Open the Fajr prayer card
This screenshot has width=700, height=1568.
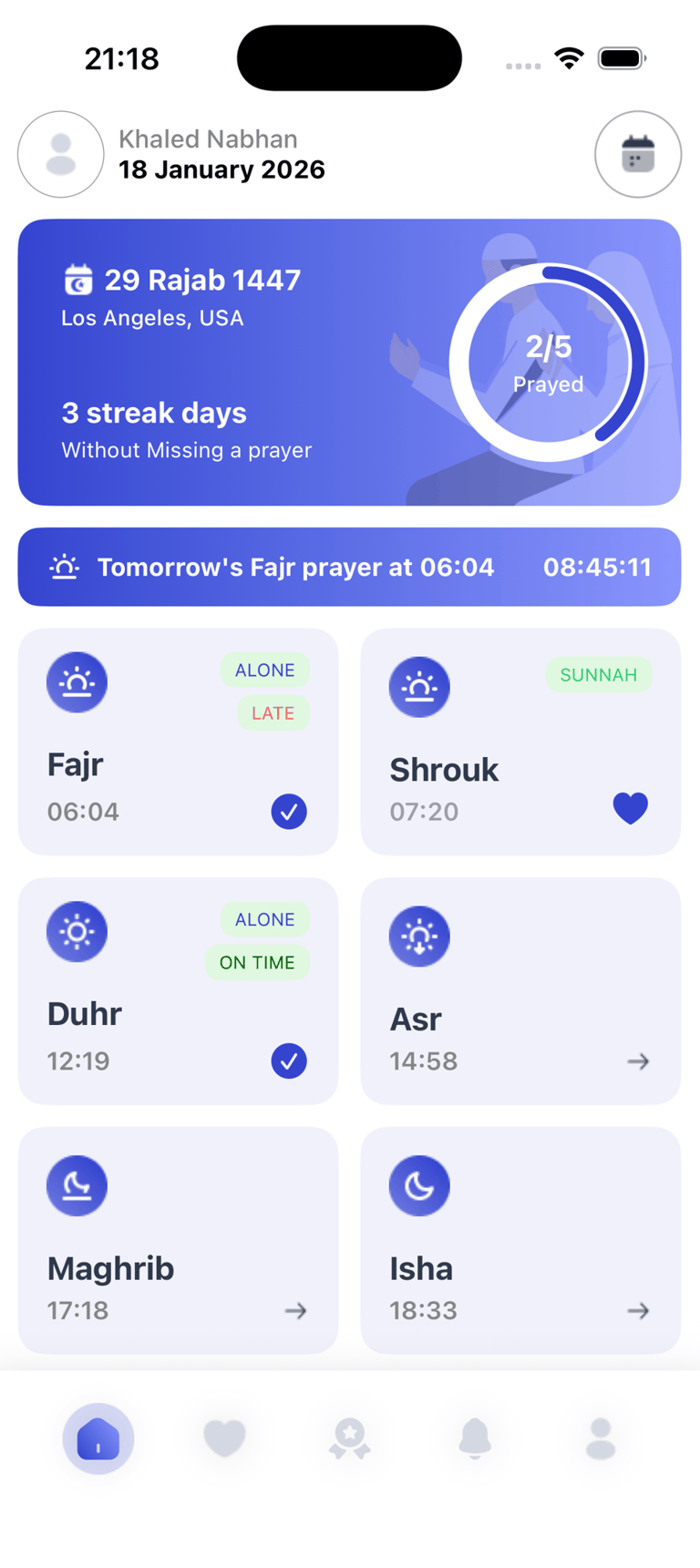(178, 741)
